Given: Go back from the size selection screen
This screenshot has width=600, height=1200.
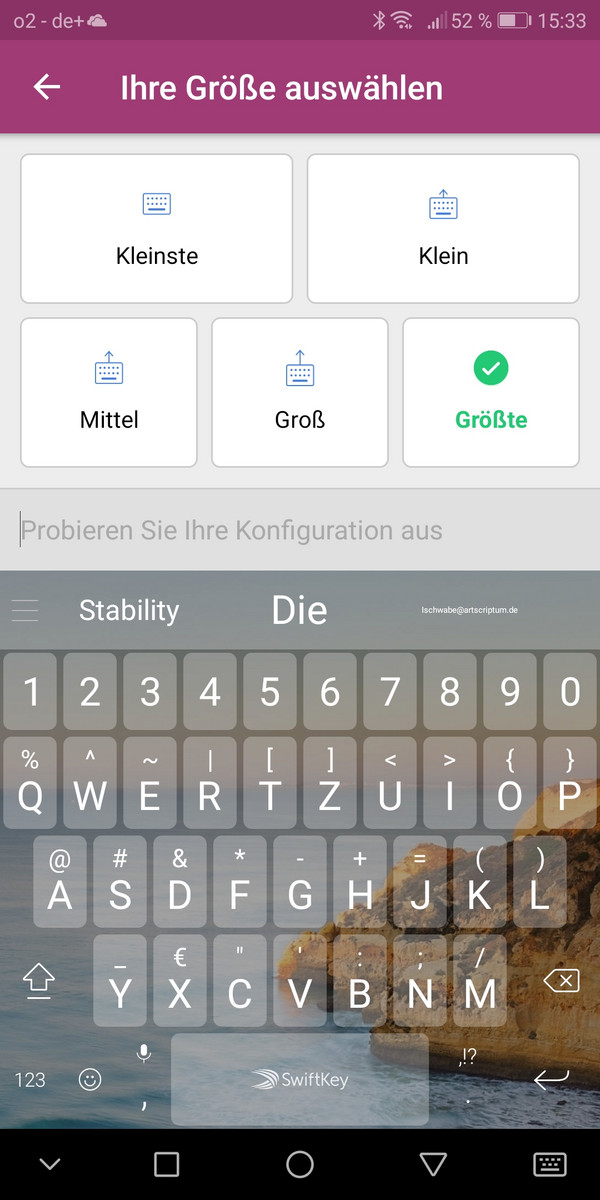Looking at the screenshot, I should pyautogui.click(x=47, y=87).
